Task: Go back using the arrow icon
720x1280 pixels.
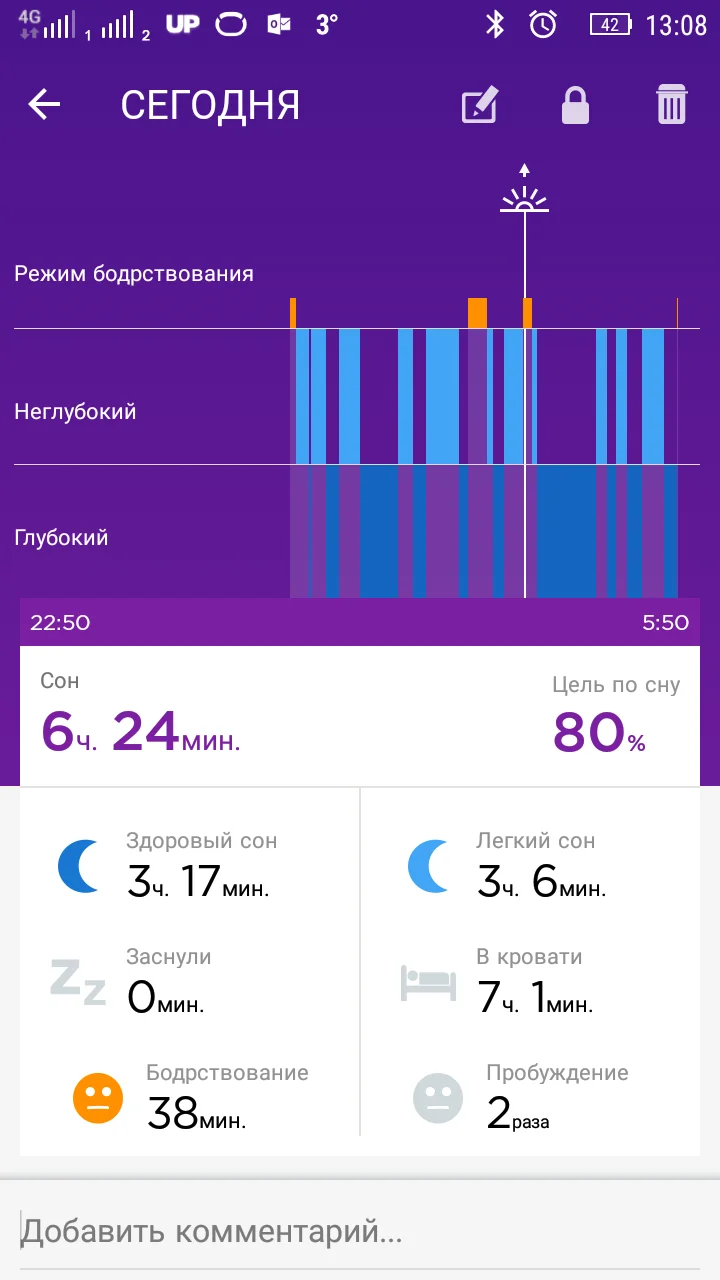Action: point(44,103)
